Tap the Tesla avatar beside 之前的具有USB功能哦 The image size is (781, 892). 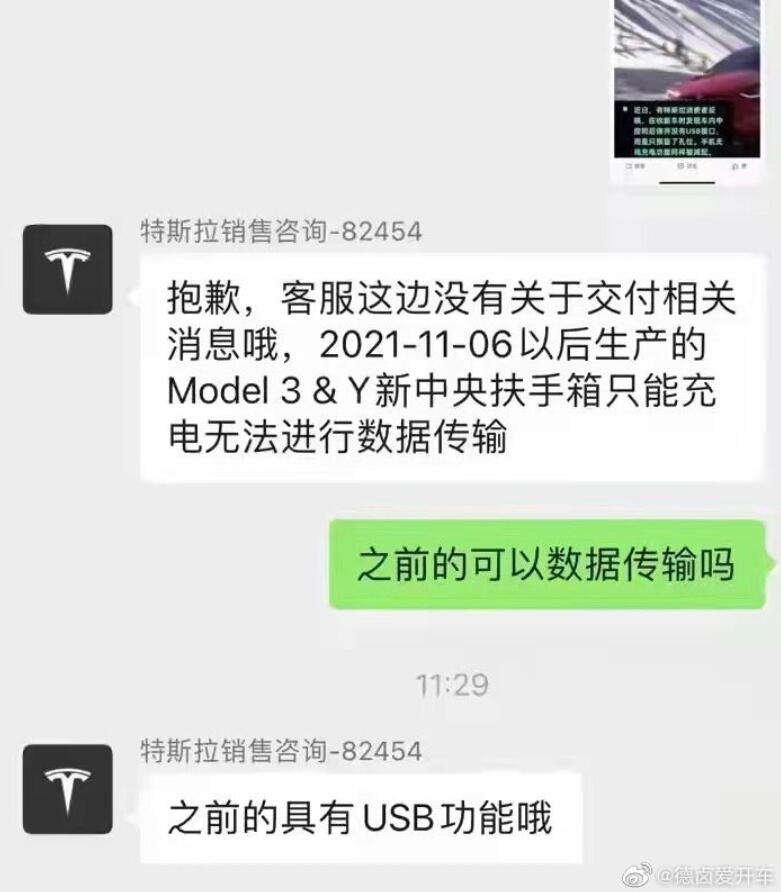tap(67, 789)
